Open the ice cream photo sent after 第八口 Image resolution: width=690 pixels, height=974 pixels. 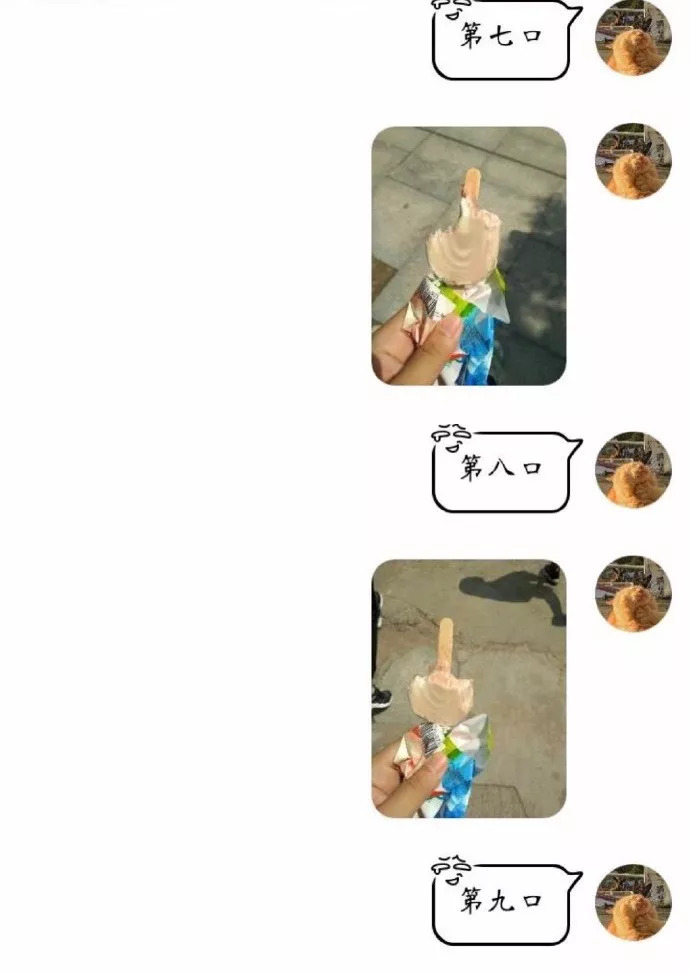(x=468, y=688)
